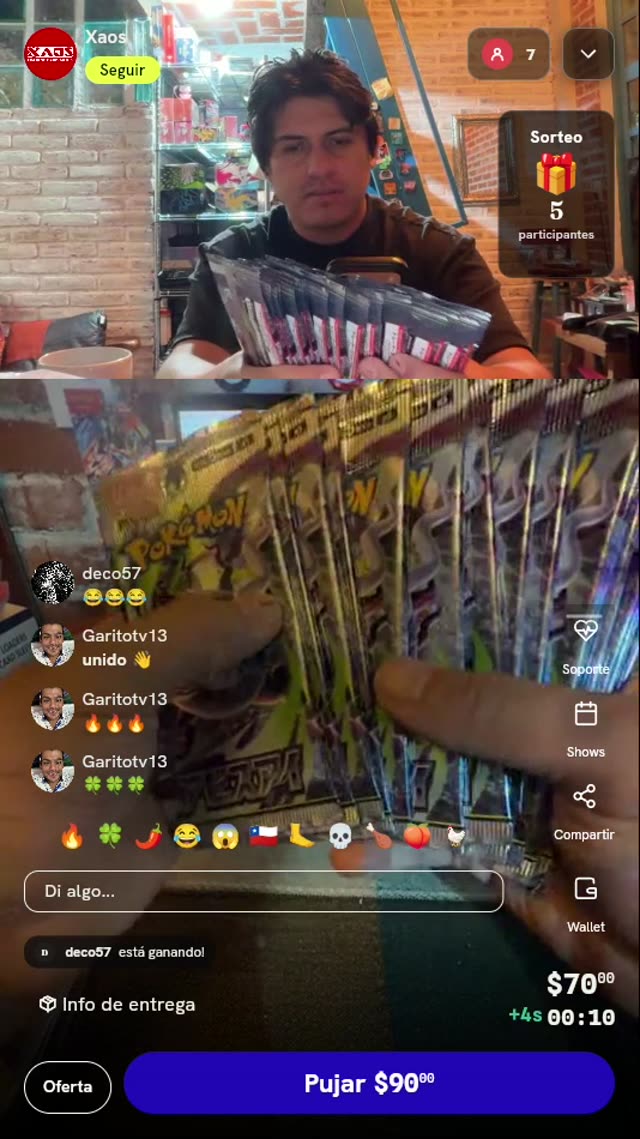Send the fire emoji reaction
This screenshot has height=1139, width=640.
point(72,836)
